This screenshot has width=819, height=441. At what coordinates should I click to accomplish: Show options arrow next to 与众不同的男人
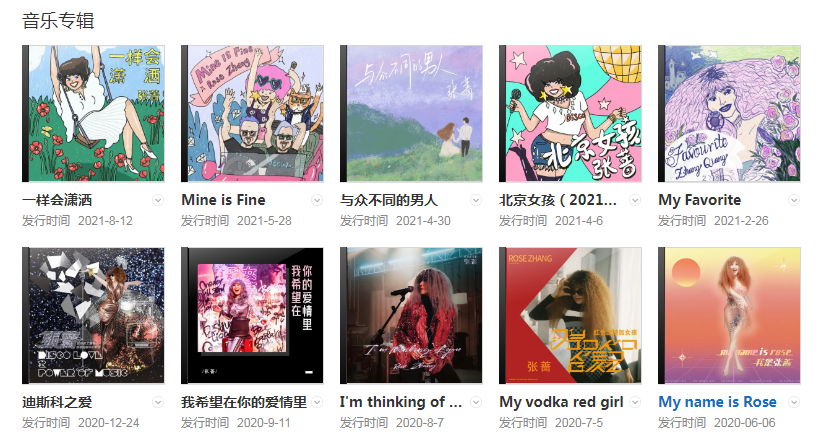pyautogui.click(x=476, y=200)
